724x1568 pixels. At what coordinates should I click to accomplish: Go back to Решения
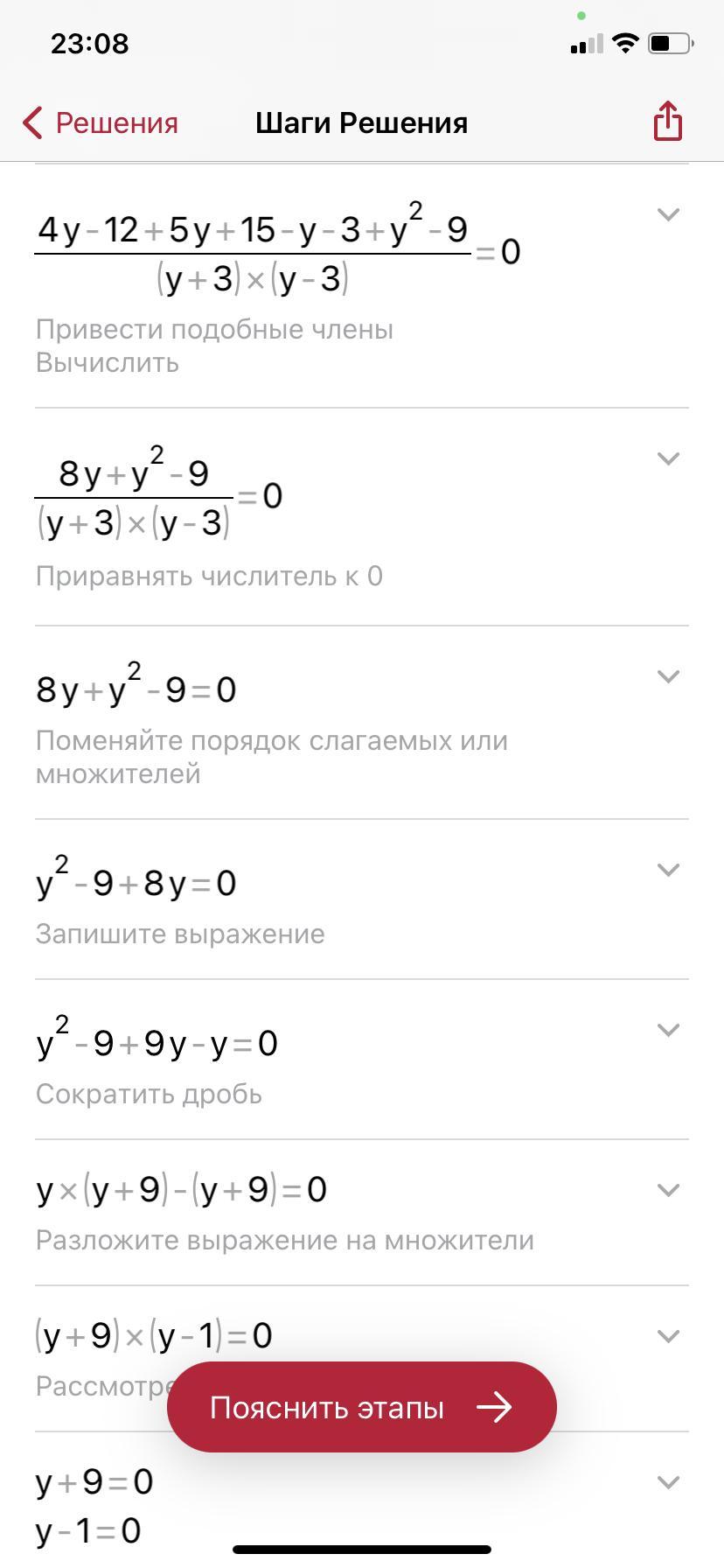click(100, 123)
